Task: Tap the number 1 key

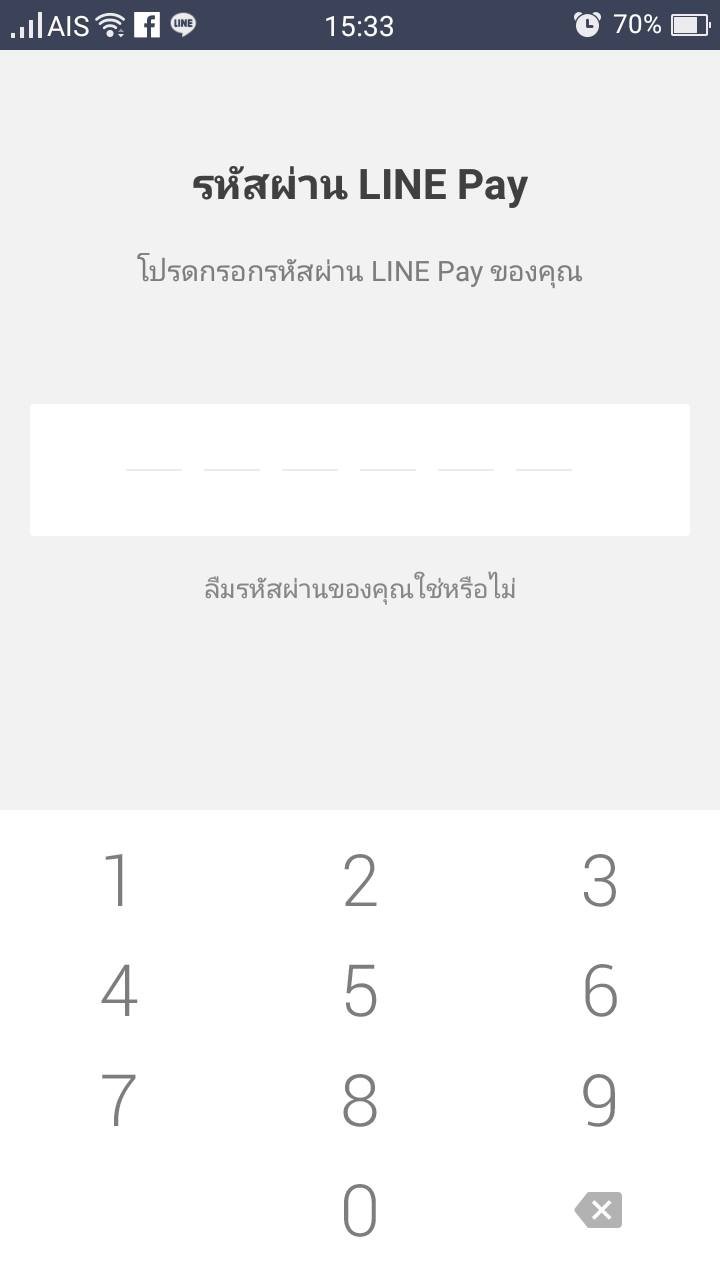Action: click(x=119, y=881)
